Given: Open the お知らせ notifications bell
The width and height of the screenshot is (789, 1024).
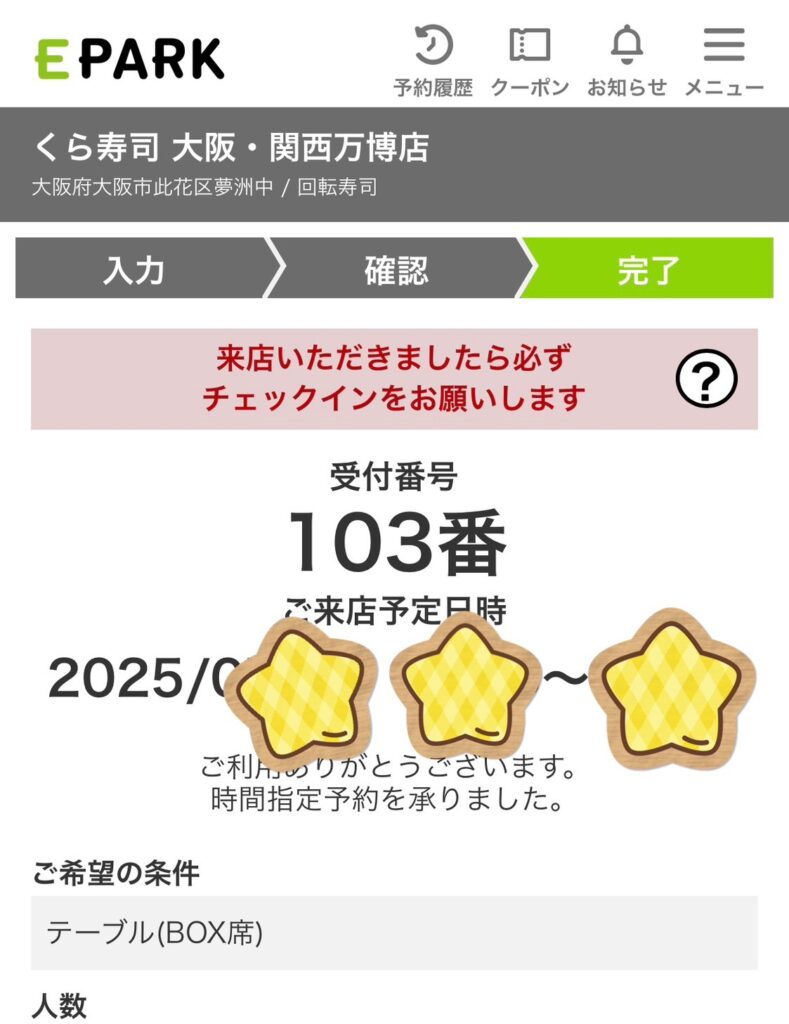Looking at the screenshot, I should click(627, 60).
